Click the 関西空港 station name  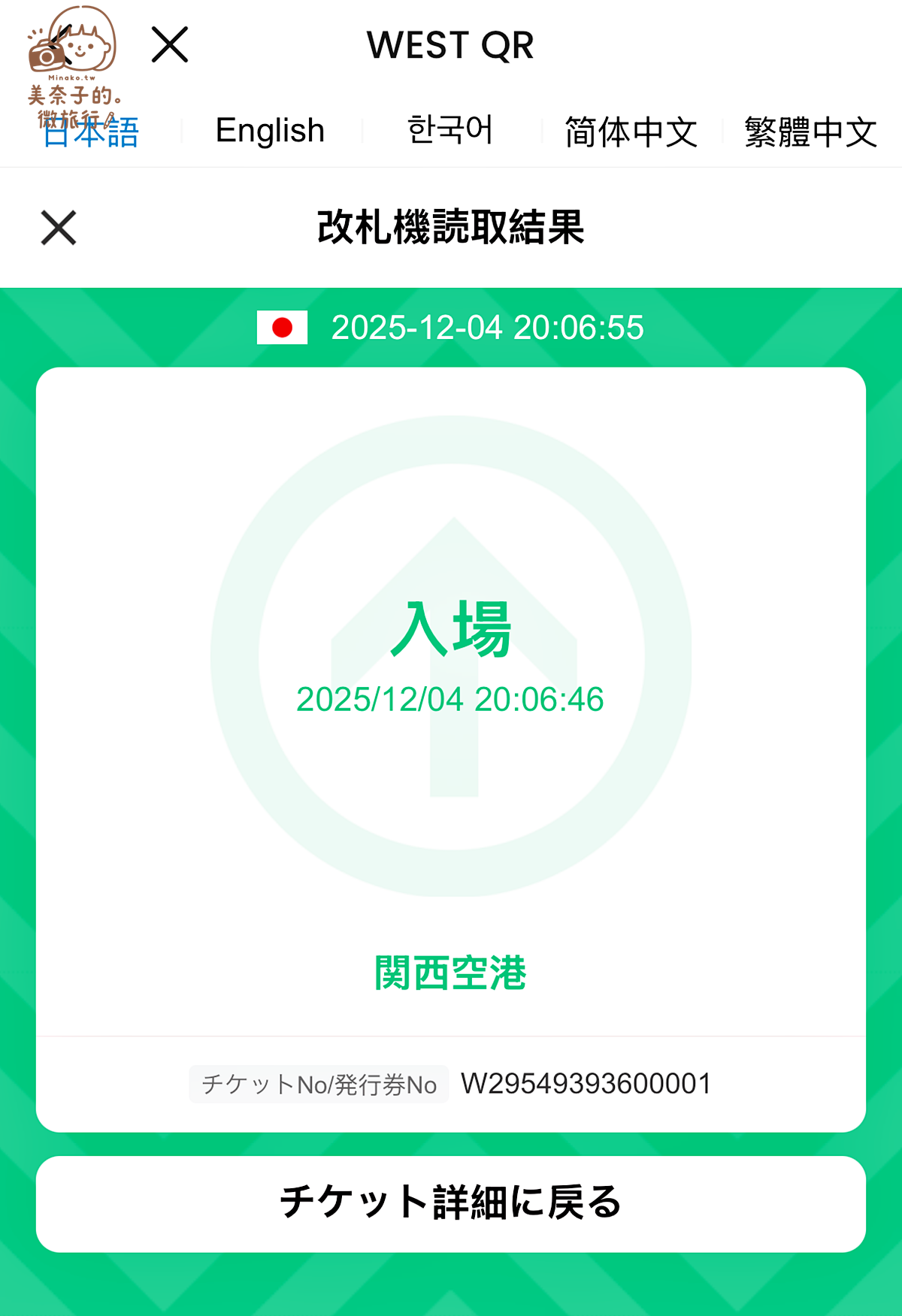(x=450, y=973)
